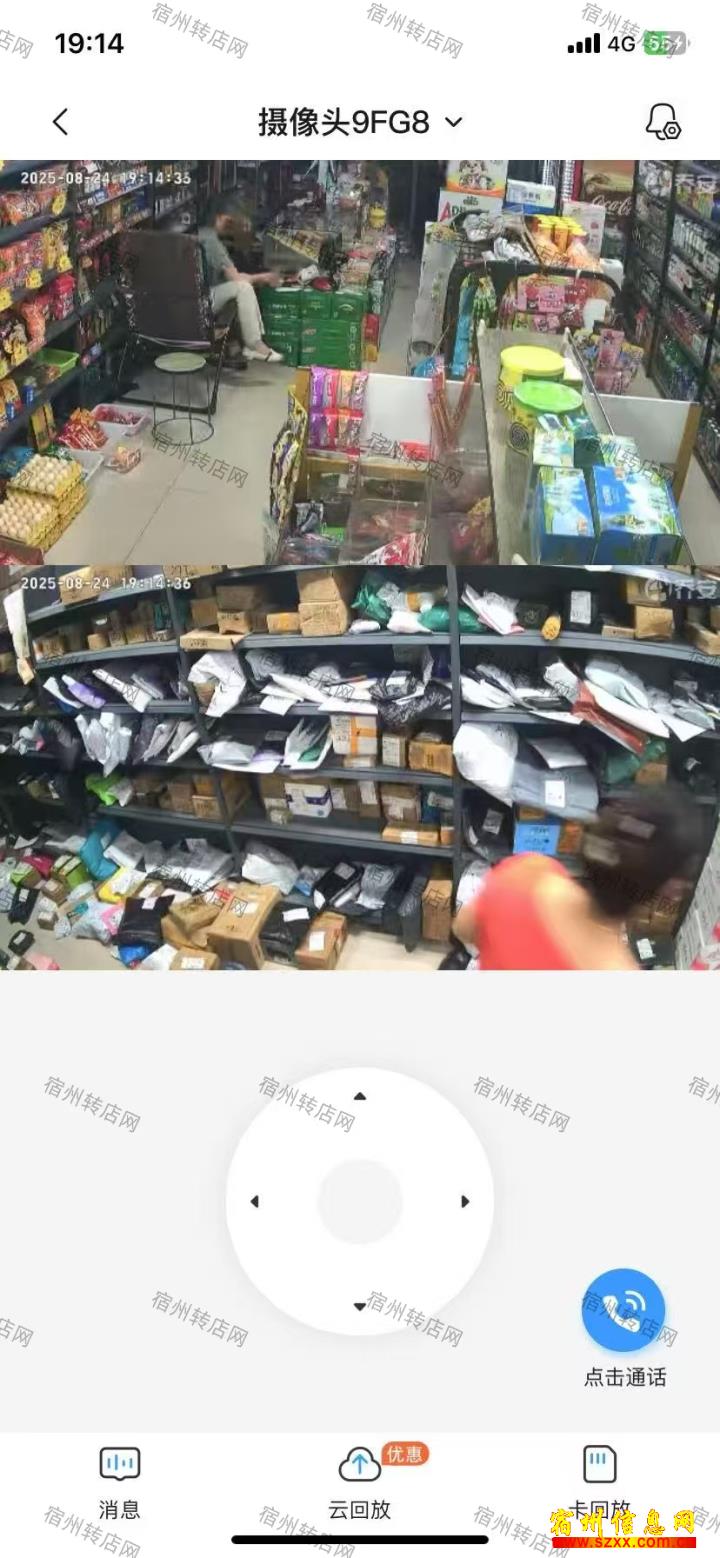720x1558 pixels.
Task: Tap the upper live store camera feed
Action: pos(360,362)
